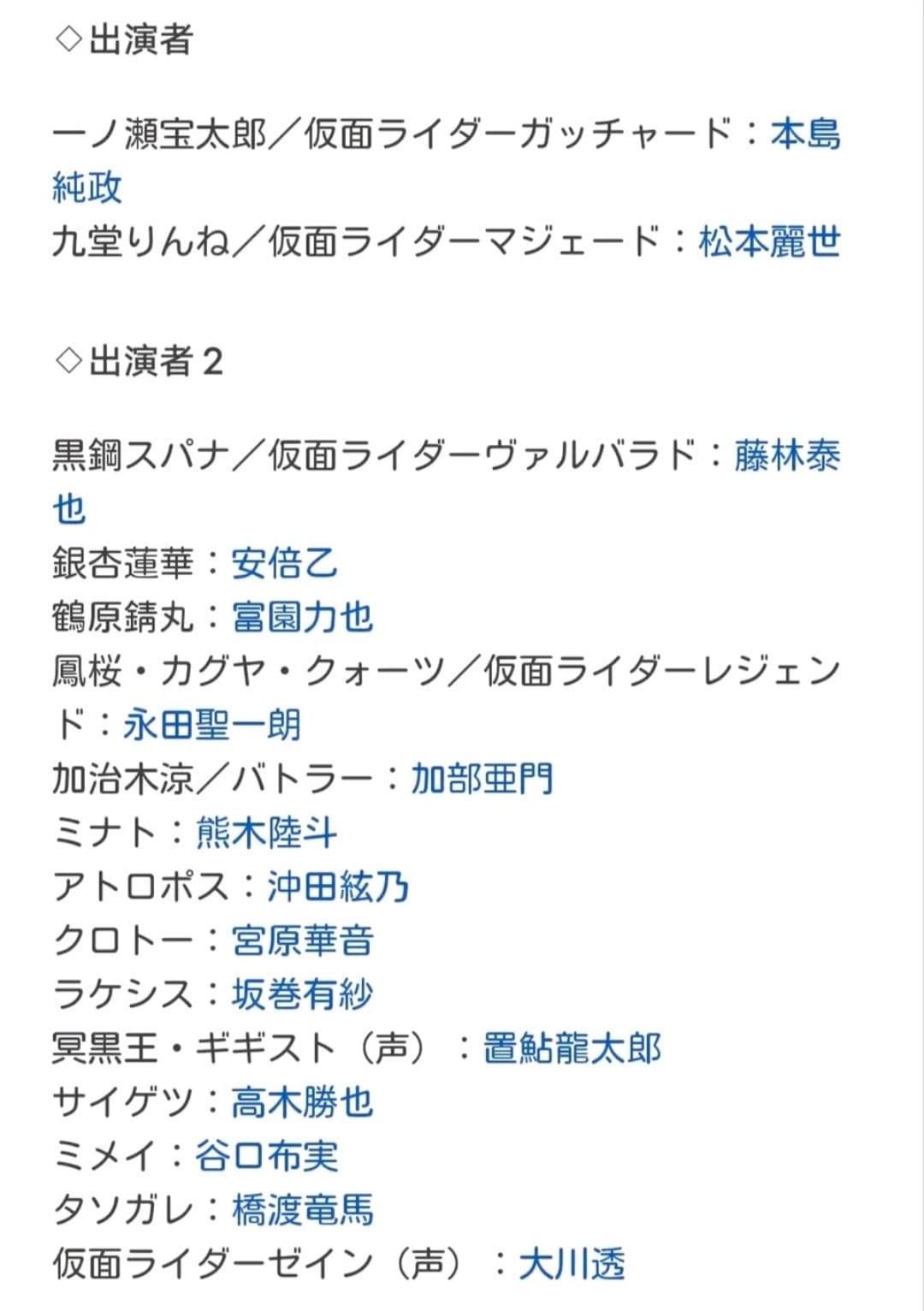
Task: Tap the 宮原華音 link
Action: coord(302,940)
